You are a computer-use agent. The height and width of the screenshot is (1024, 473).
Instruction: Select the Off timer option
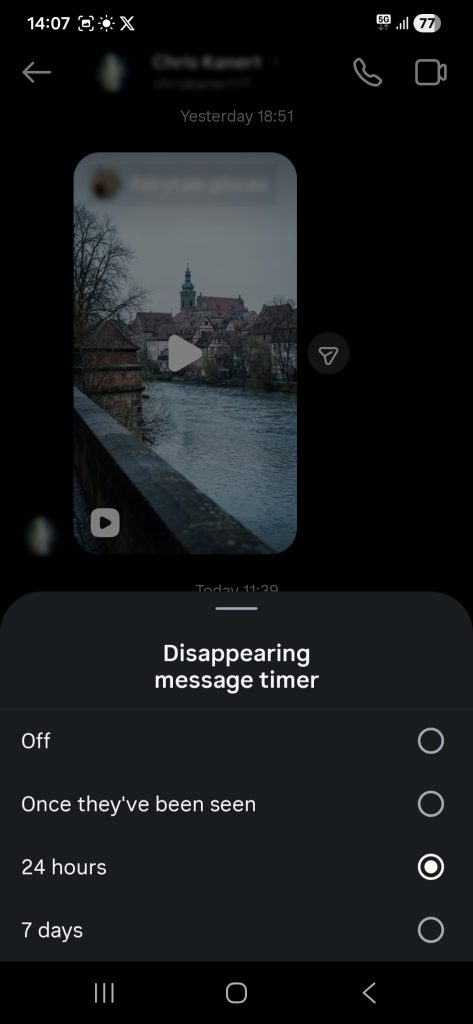click(236, 741)
